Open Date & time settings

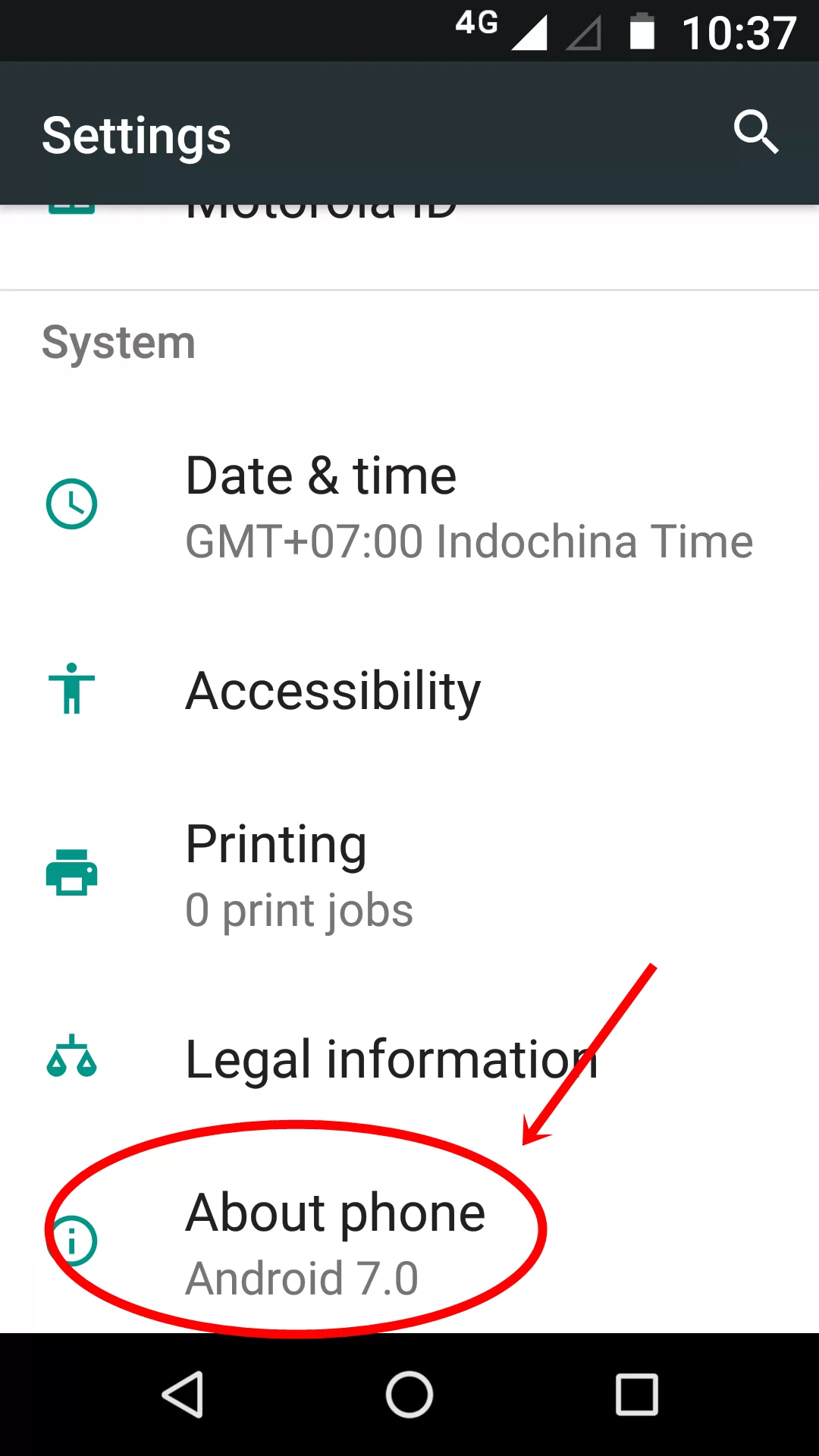point(409,506)
